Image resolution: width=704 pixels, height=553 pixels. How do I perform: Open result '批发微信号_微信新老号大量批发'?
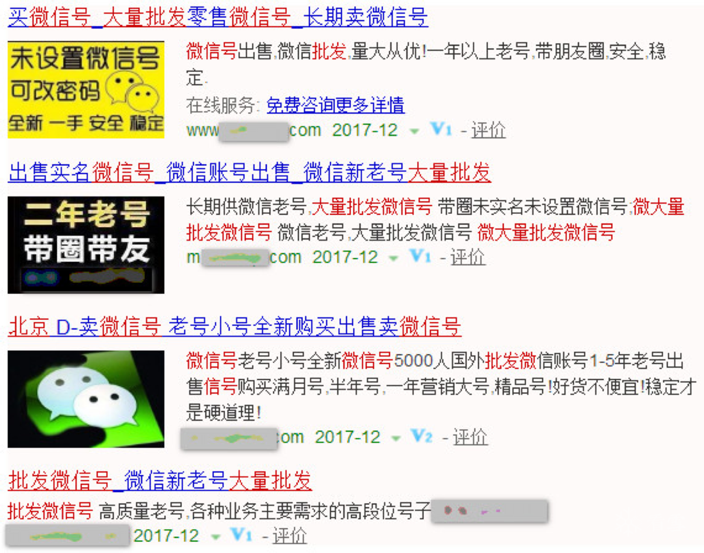(160, 479)
